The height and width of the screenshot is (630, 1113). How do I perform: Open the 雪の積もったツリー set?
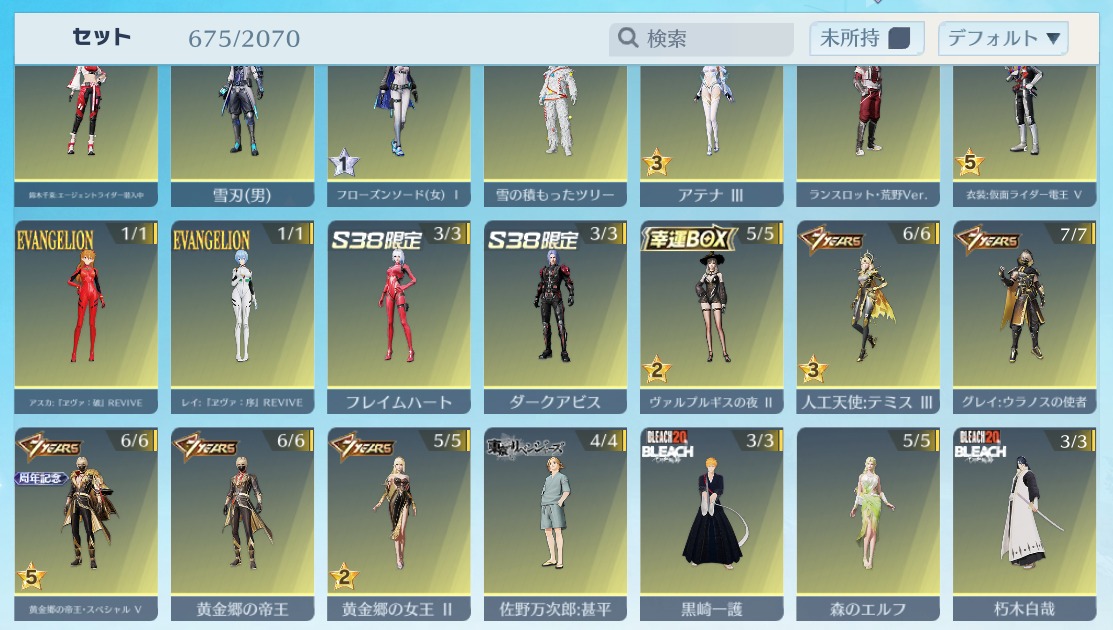pyautogui.click(x=555, y=130)
